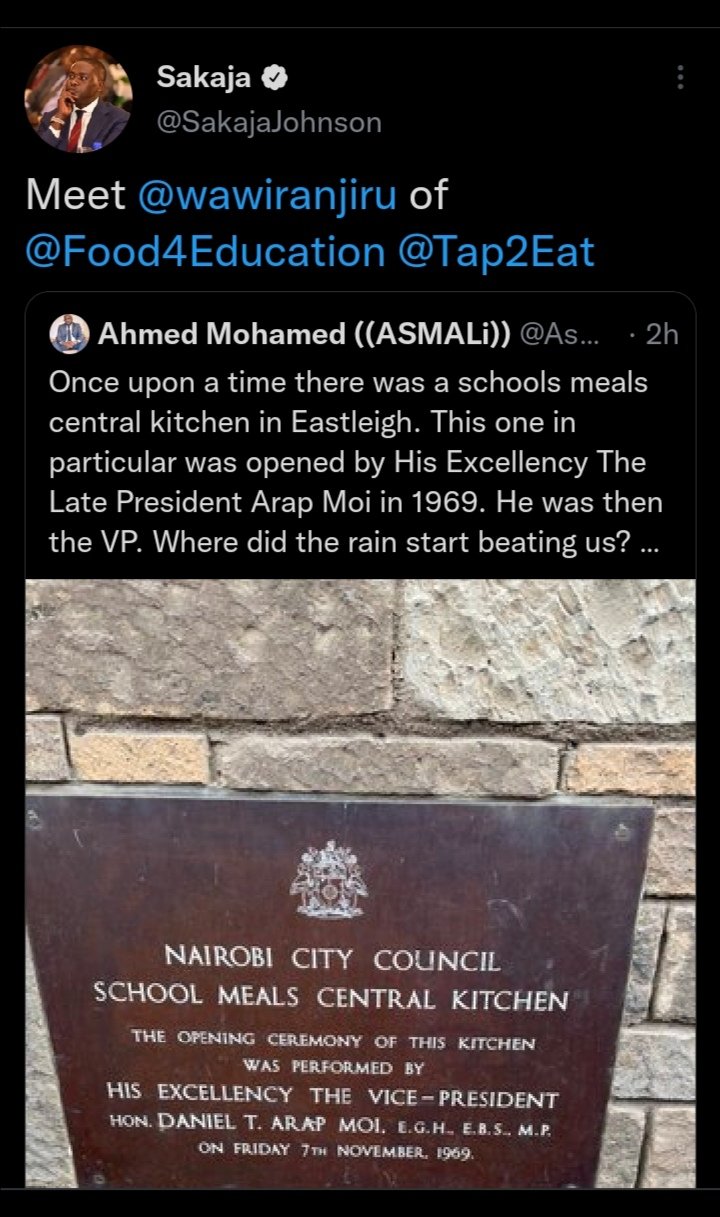Viewport: 720px width, 1217px height.
Task: Open Sakaja's profile picture
Action: coord(79,100)
